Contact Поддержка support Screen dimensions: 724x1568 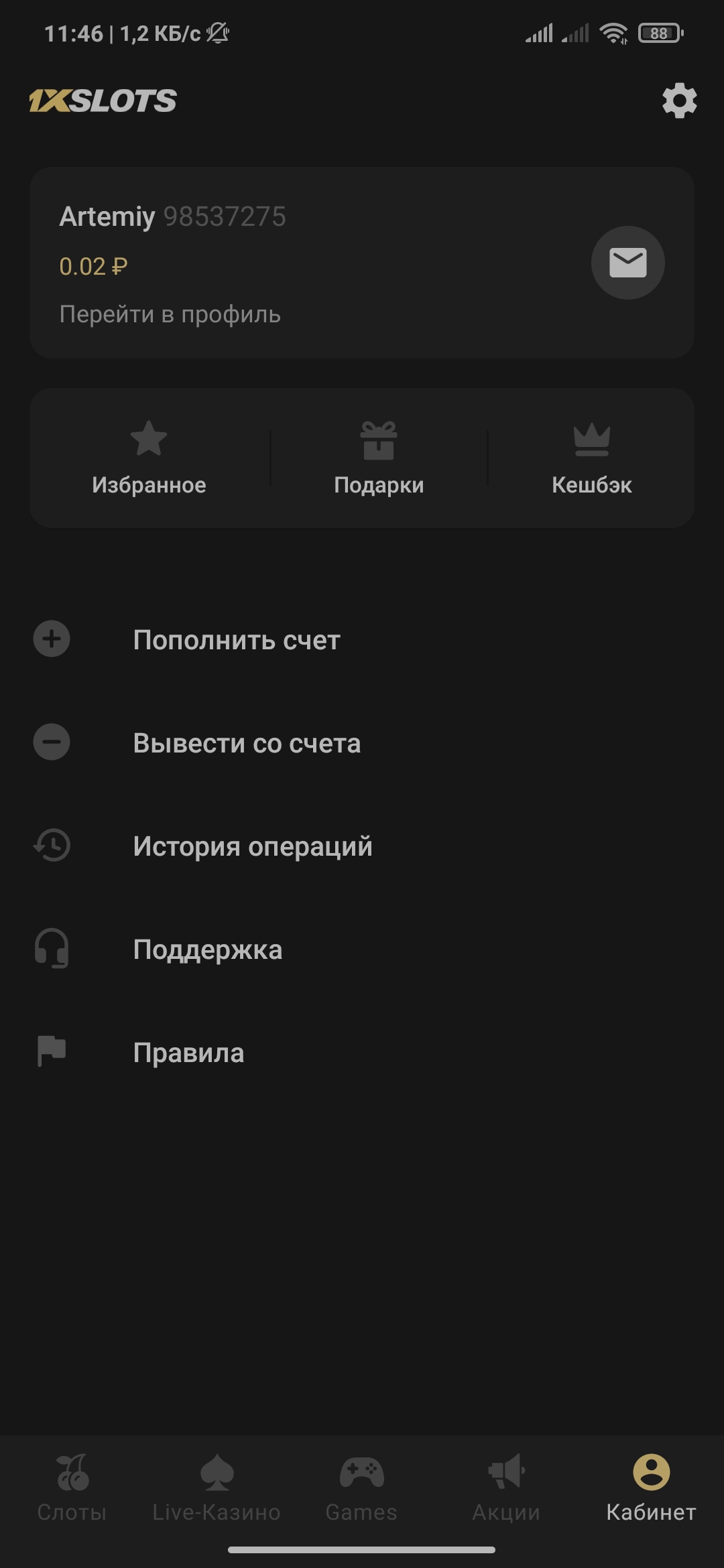[x=208, y=950]
